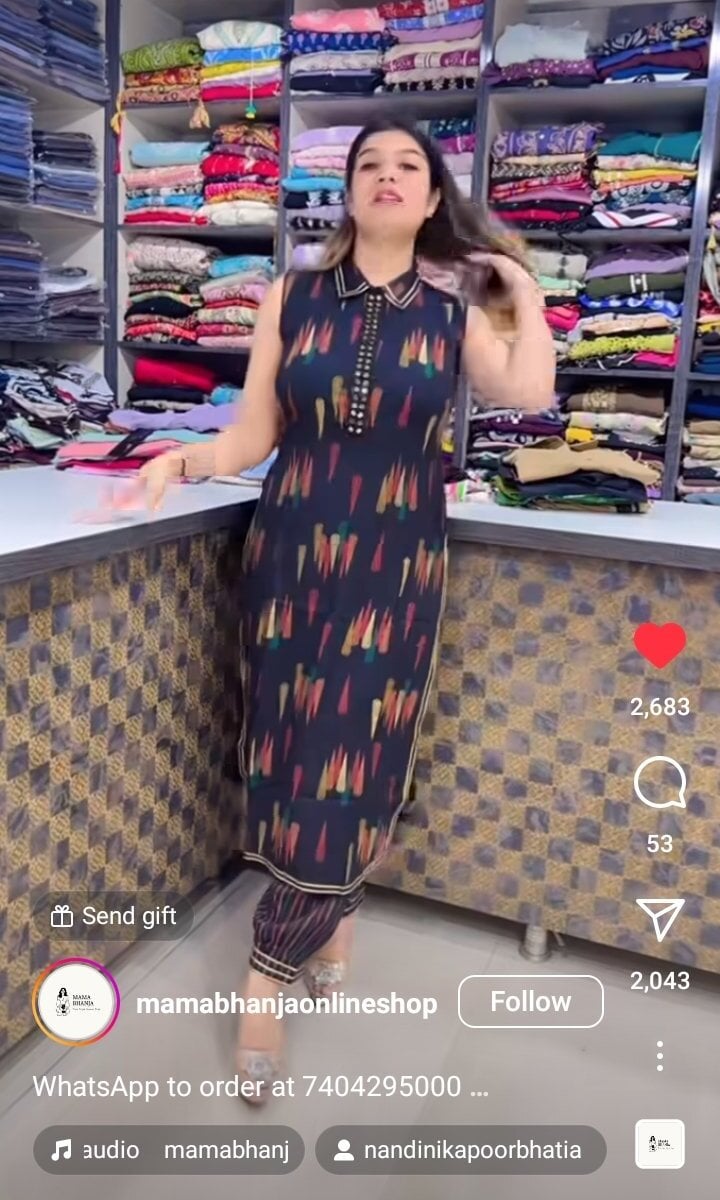The image size is (720, 1200).
Task: Follow mamabhanjaonlineshop
Action: [x=530, y=1002]
